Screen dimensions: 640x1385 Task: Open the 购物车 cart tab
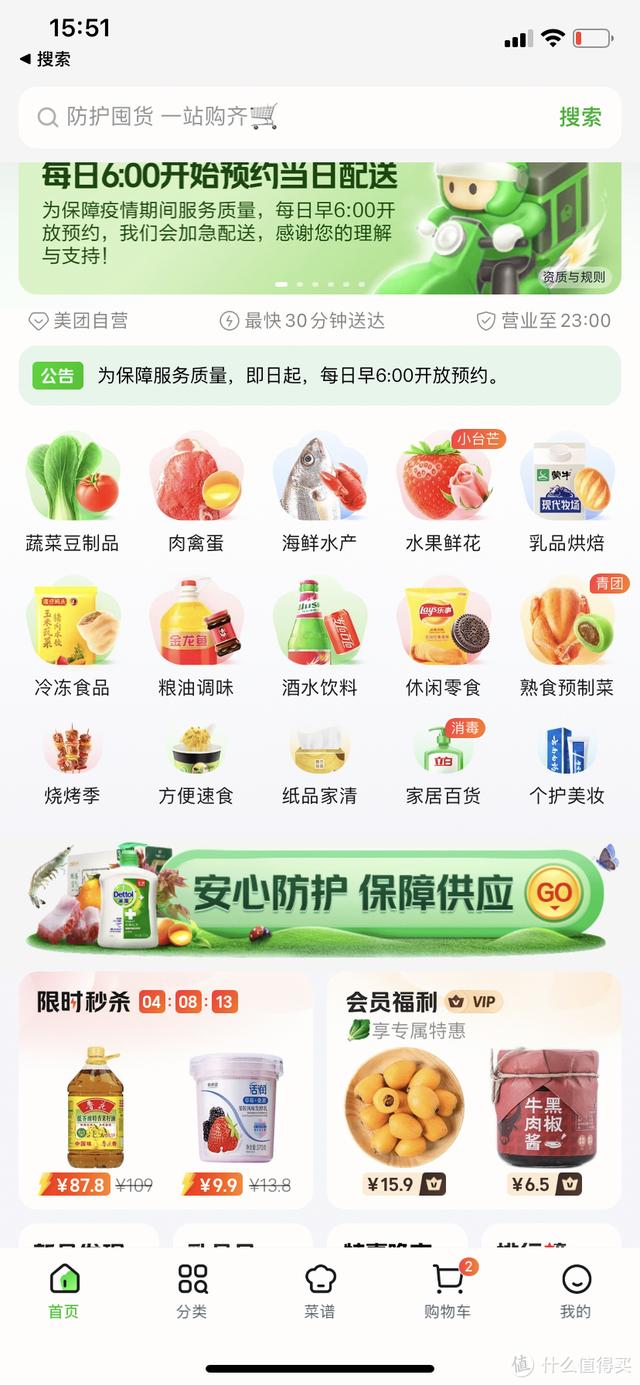pos(447,1290)
